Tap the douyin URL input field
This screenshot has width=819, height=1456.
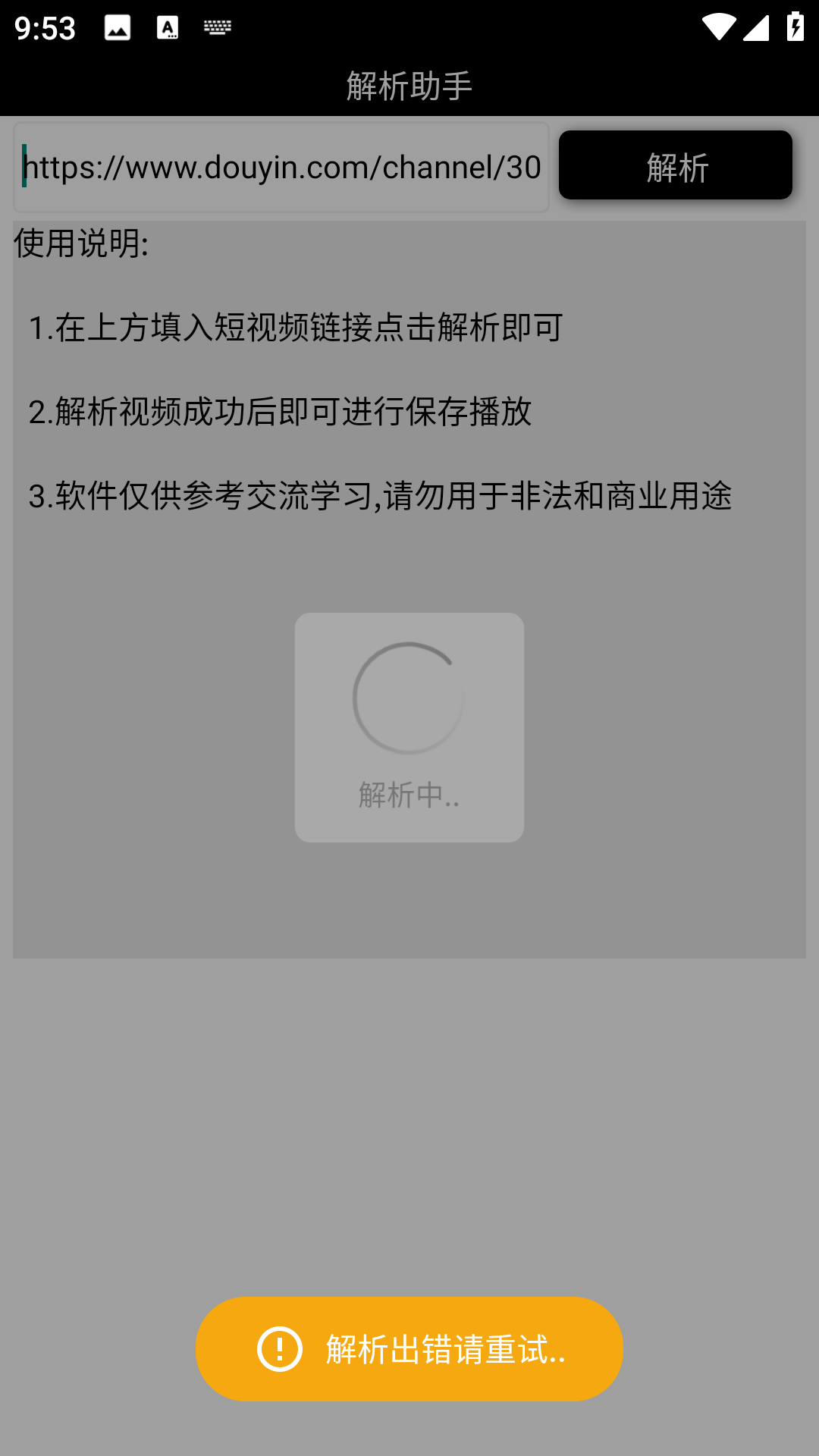click(281, 168)
